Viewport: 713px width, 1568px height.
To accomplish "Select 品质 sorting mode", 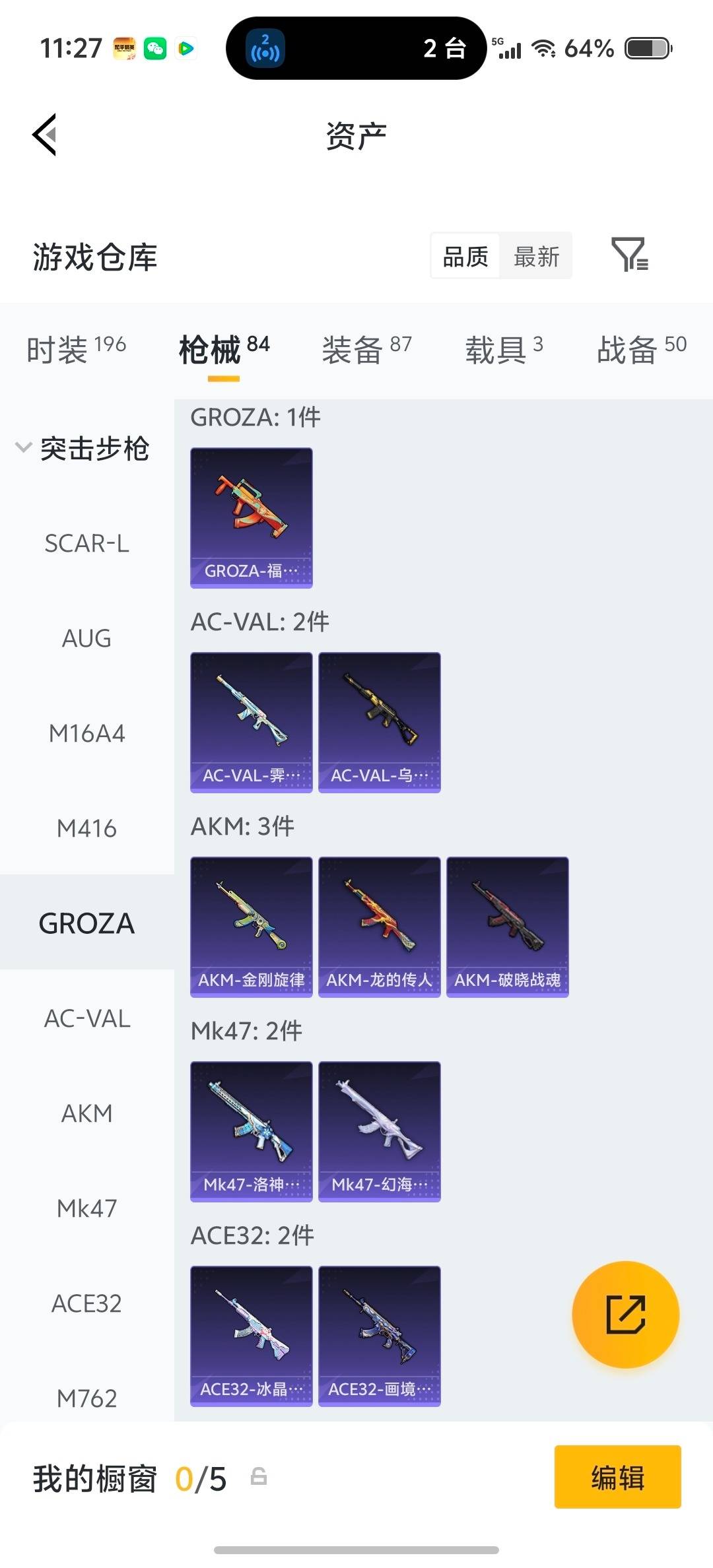I will (x=465, y=256).
